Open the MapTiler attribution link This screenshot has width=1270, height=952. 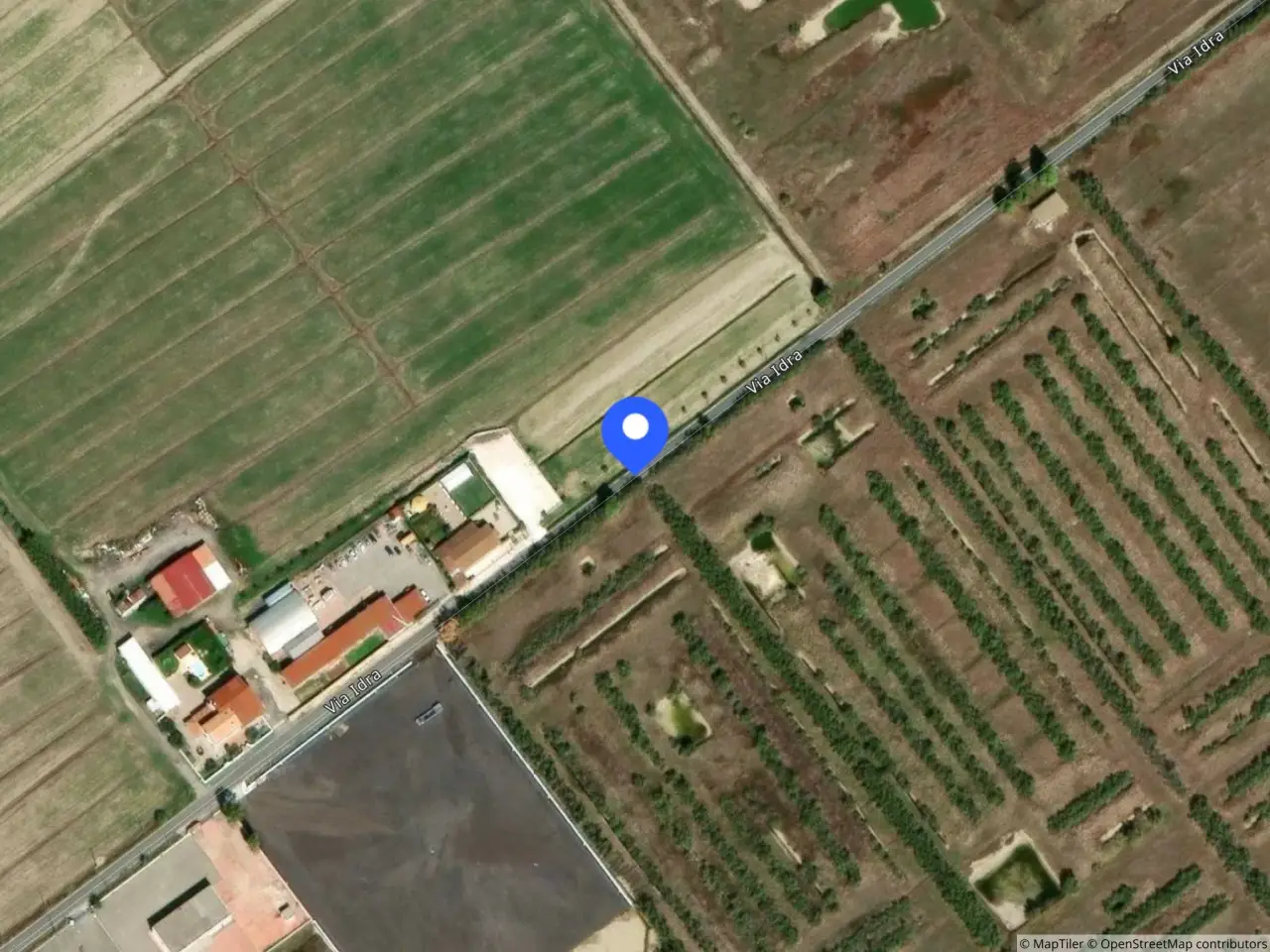coord(1052,943)
